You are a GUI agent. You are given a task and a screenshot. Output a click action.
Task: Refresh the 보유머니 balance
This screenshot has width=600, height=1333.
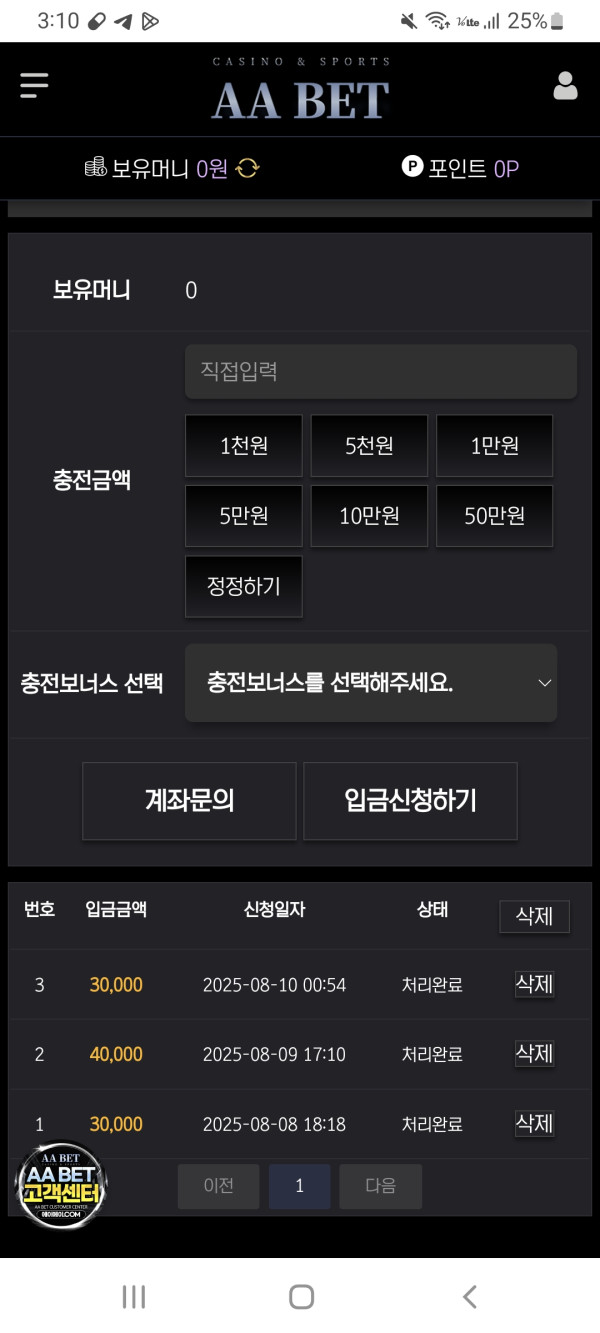247,168
